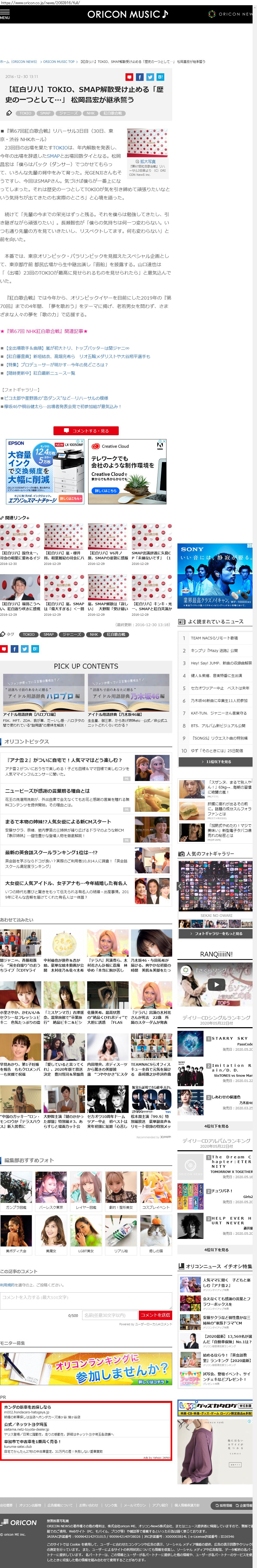
Task: Tap the コメントを送信 submit button
Action: pyautogui.click(x=155, y=1315)
